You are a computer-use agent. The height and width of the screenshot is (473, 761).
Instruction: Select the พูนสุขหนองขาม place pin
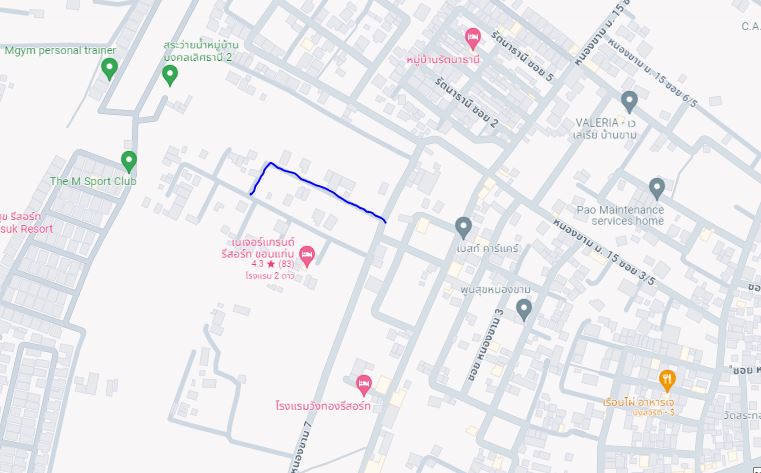click(x=524, y=309)
